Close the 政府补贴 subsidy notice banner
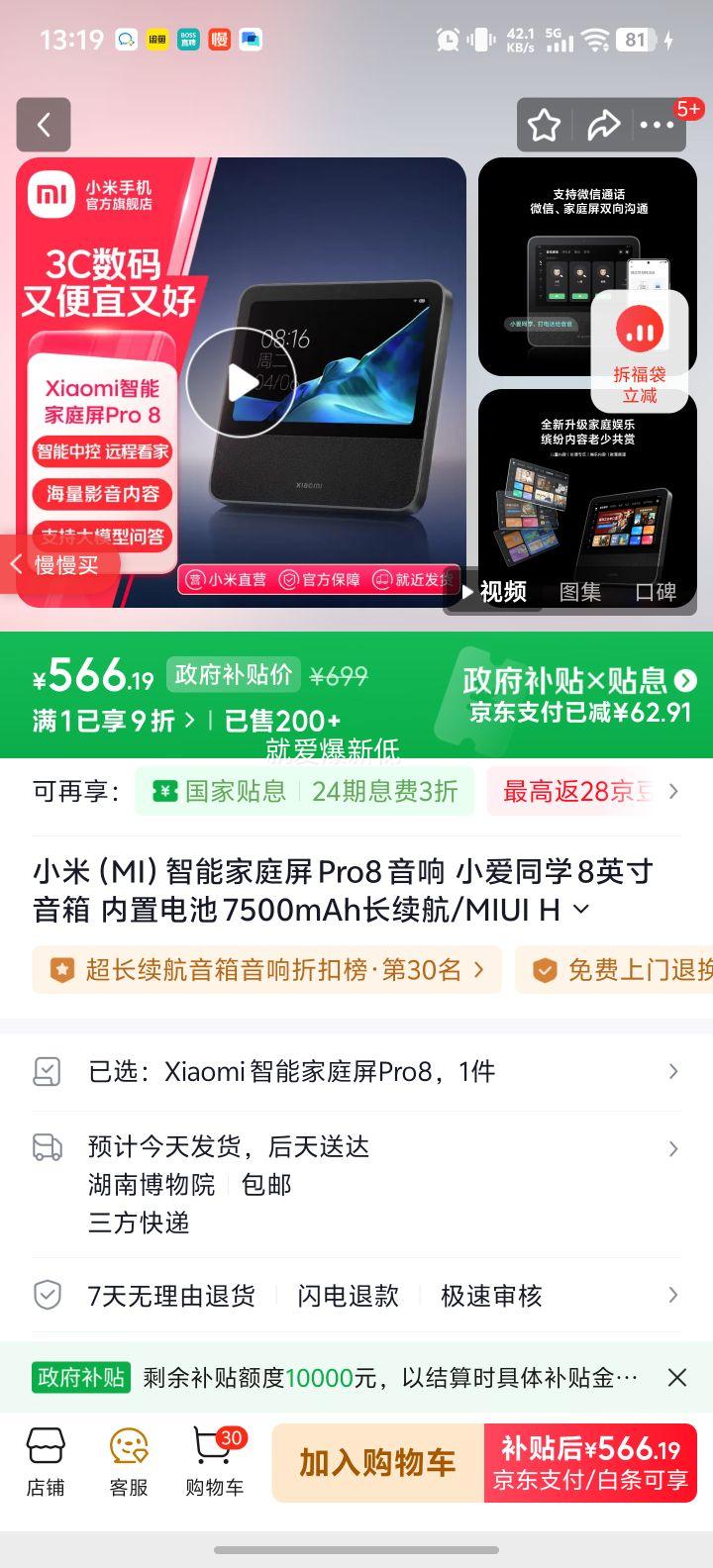Screen dimensions: 713x1568 pos(677,1377)
